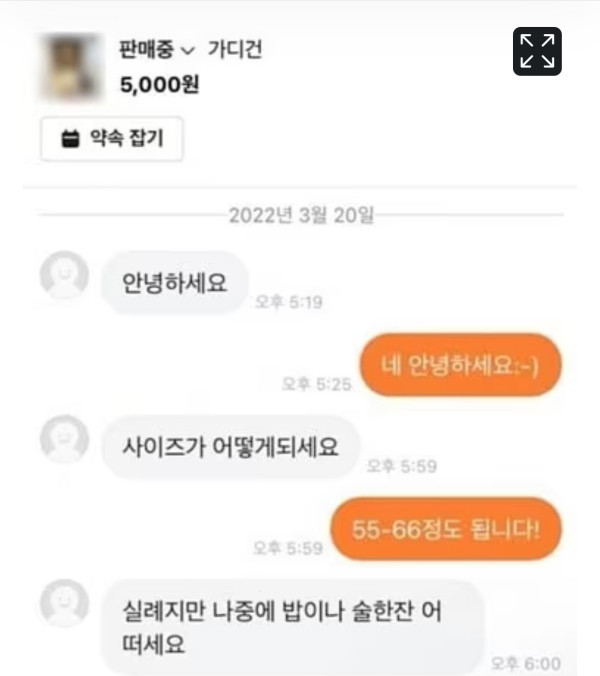The height and width of the screenshot is (676, 600).
Task: View profile avatar beside 안녕하세요 message
Action: tap(64, 275)
